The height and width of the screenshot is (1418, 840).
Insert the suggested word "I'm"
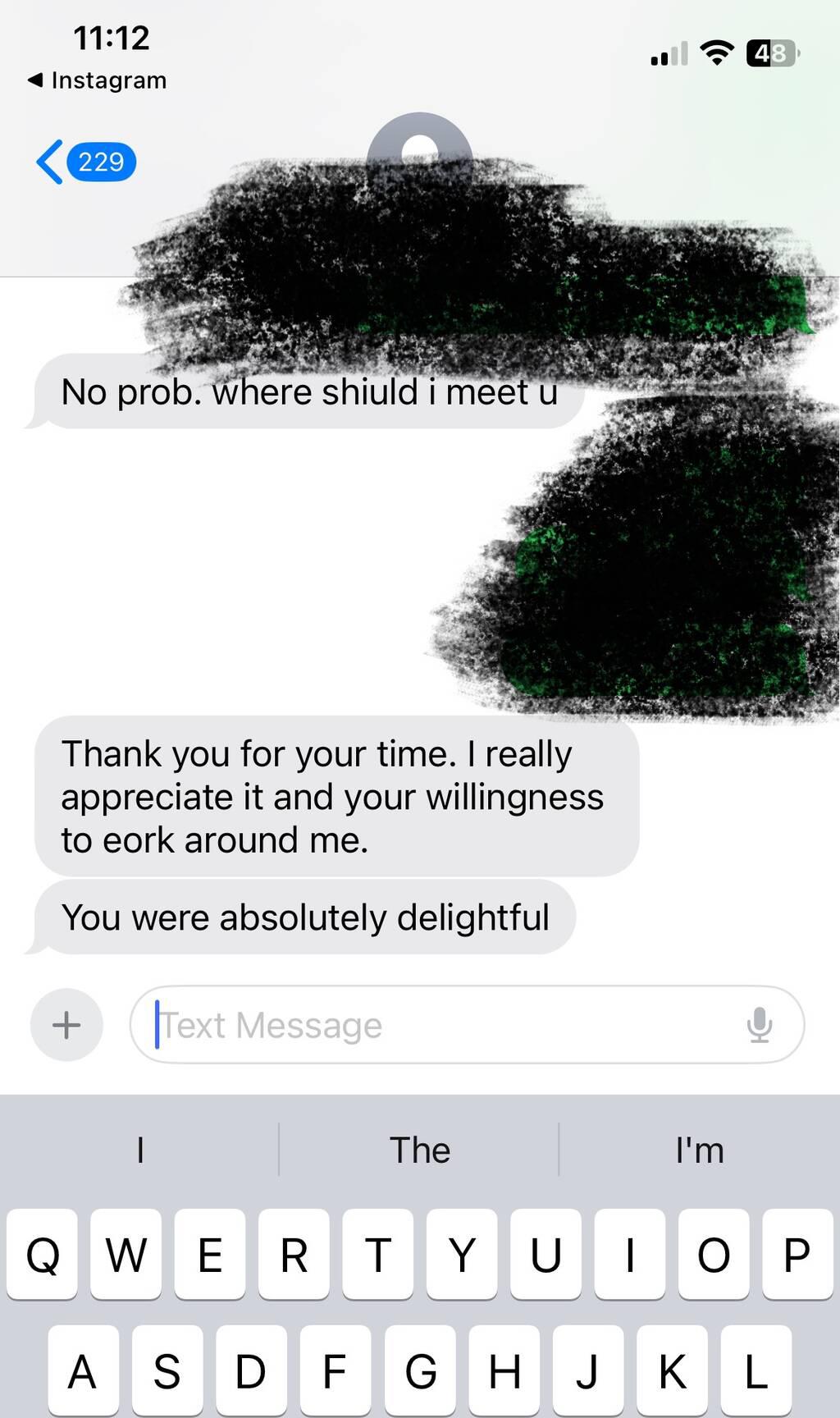point(700,1150)
